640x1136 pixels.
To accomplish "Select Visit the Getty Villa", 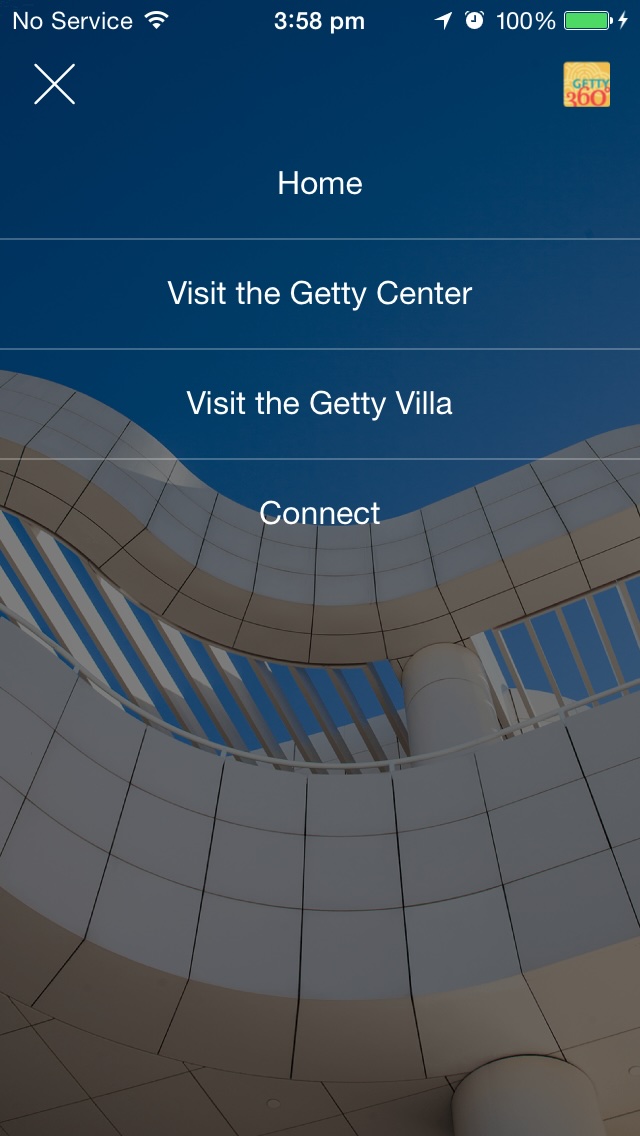I will point(320,404).
